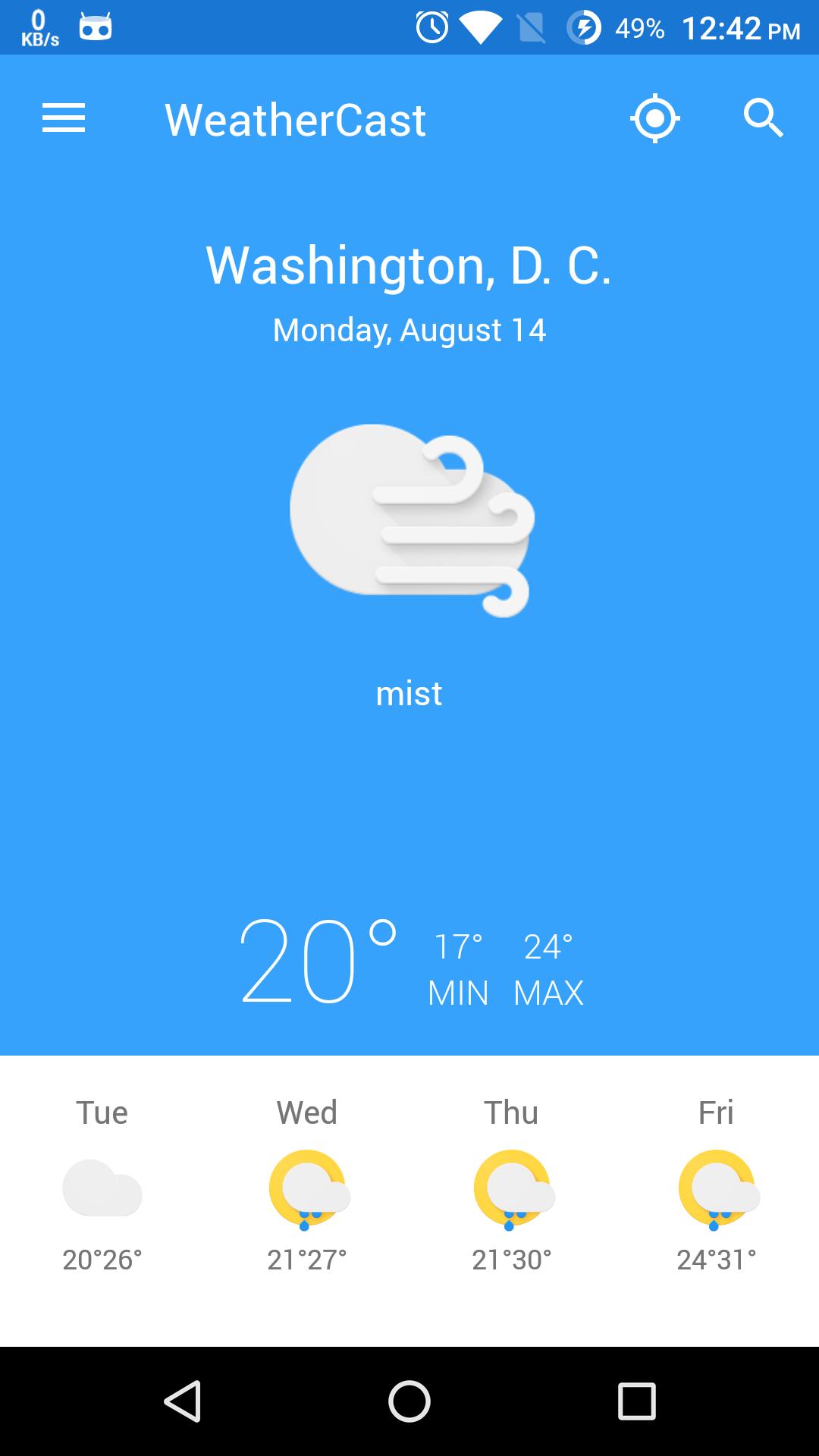This screenshot has height=1456, width=819.
Task: Open the search icon
Action: pos(765,118)
